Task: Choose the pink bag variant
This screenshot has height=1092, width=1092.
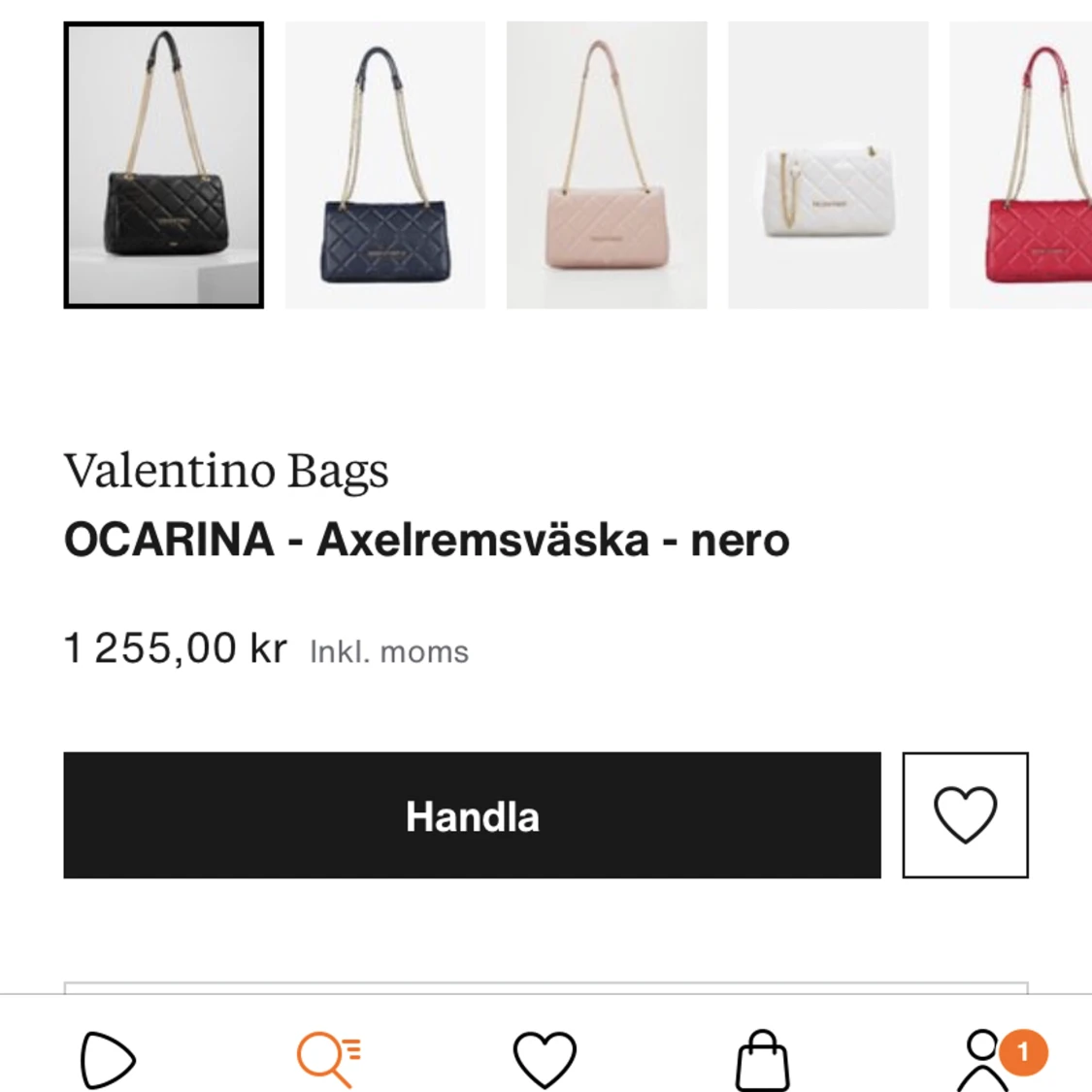Action: click(x=607, y=165)
